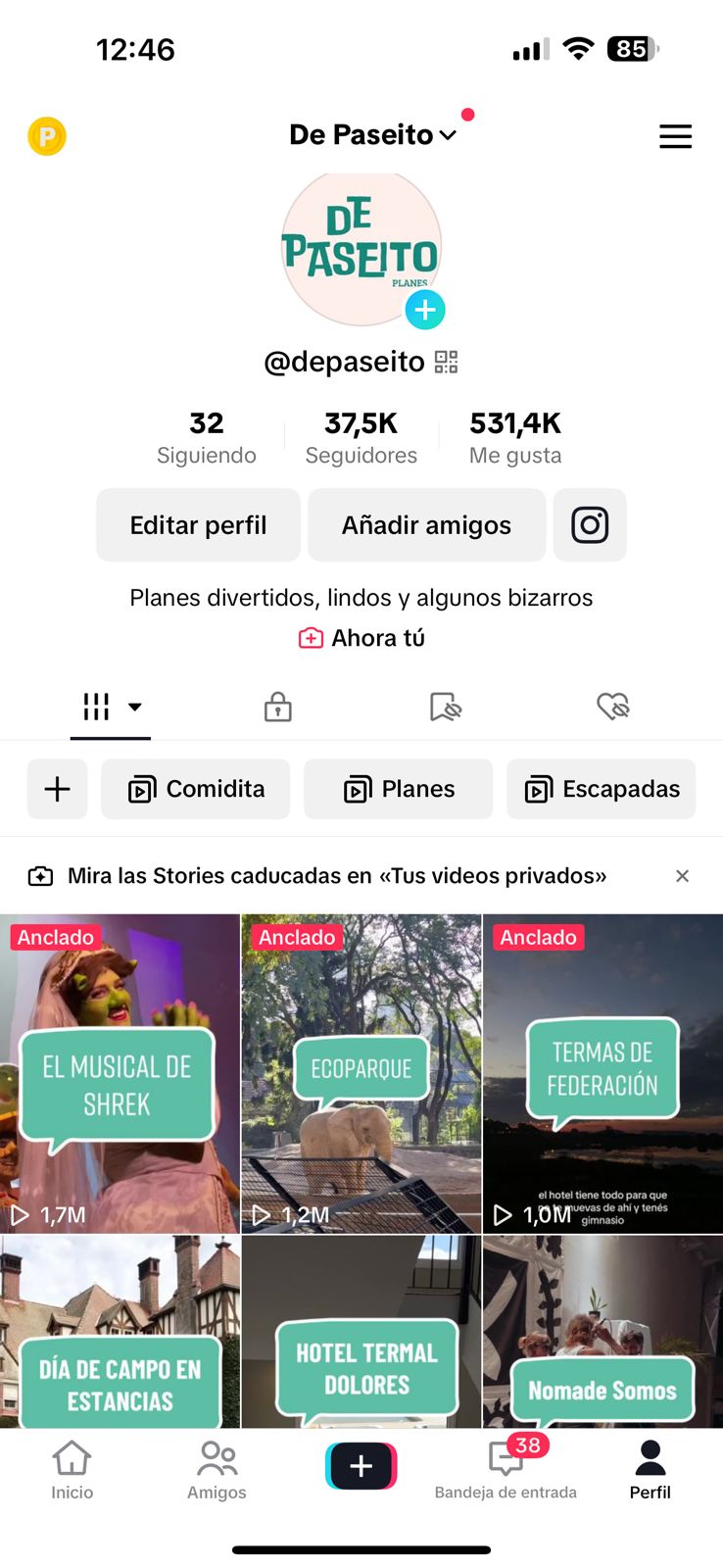Open Bandeja de entrada
Viewport: 723px width, 1568px height.
(506, 1470)
